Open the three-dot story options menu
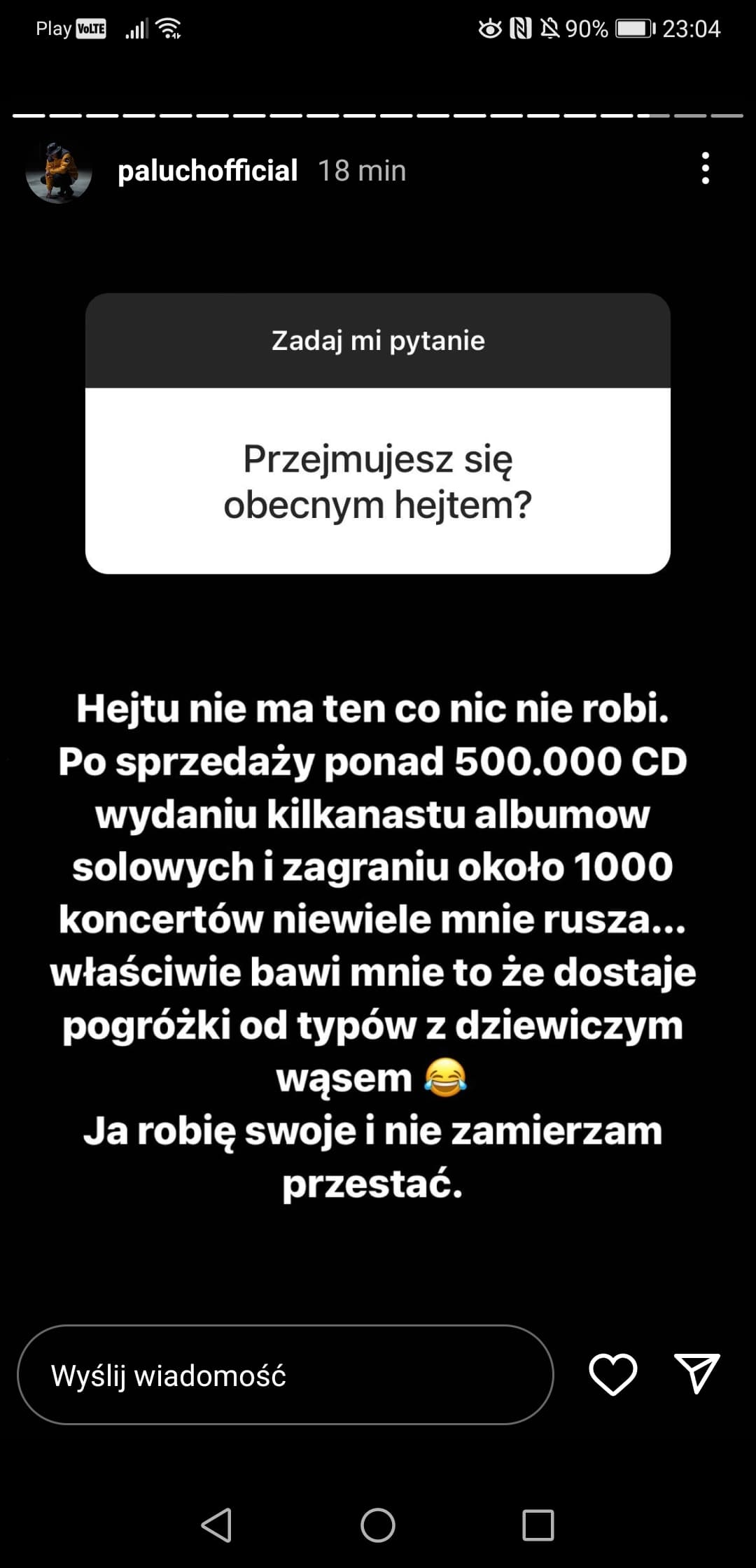756x1568 pixels. point(705,169)
